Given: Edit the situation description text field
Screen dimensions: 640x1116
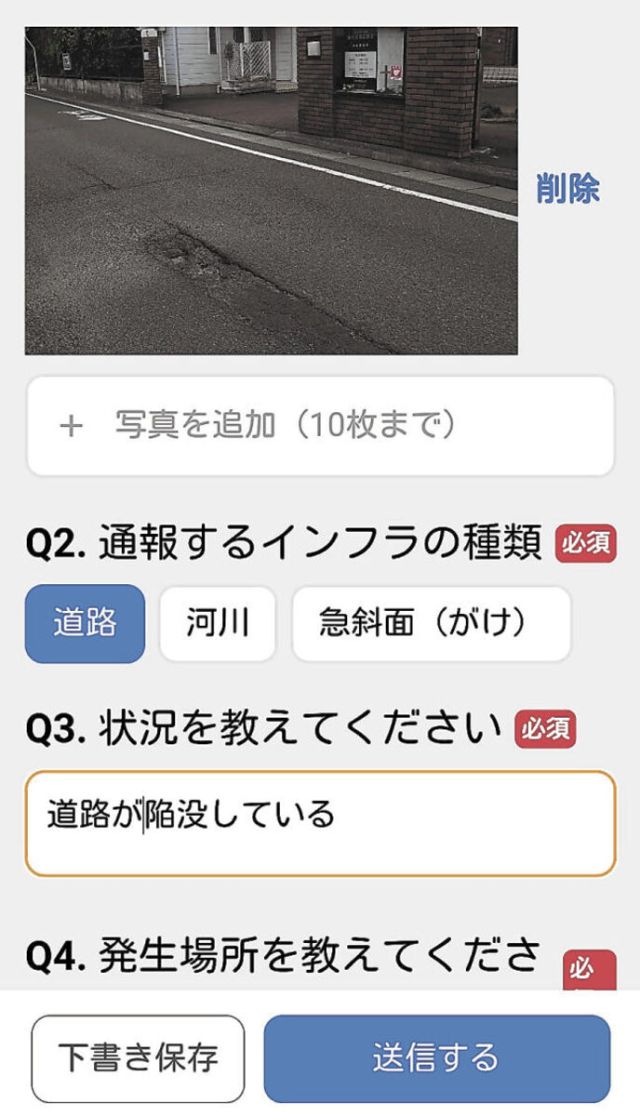Looking at the screenshot, I should (320, 823).
